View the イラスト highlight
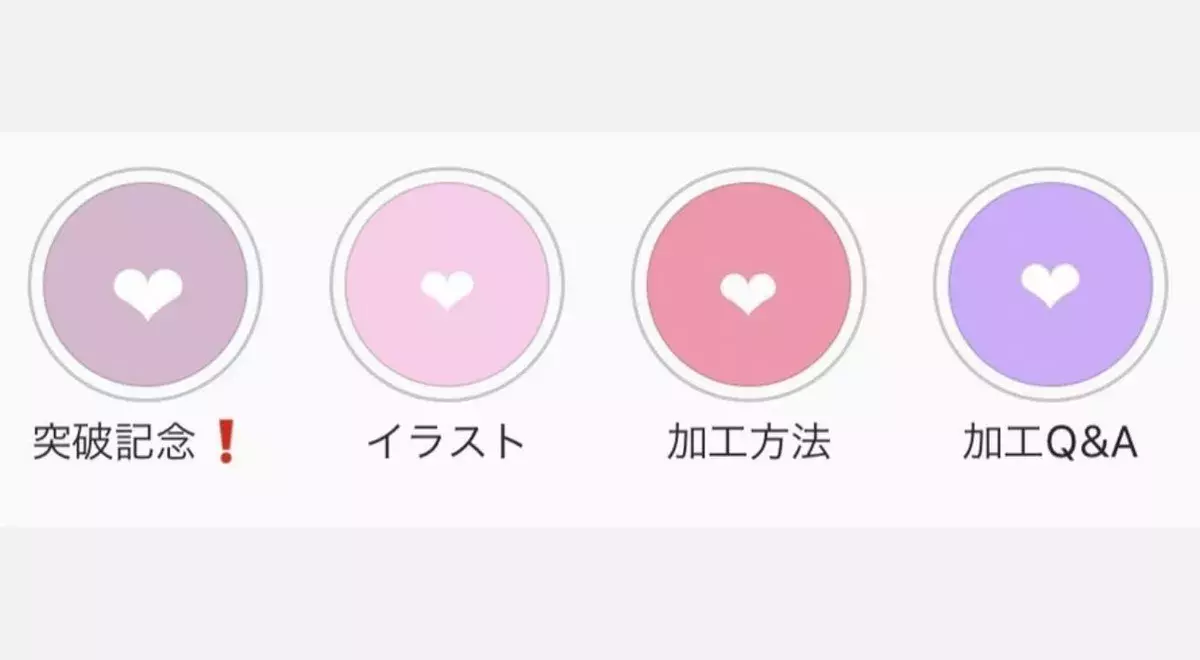Image resolution: width=1200 pixels, height=660 pixels. [x=447, y=285]
